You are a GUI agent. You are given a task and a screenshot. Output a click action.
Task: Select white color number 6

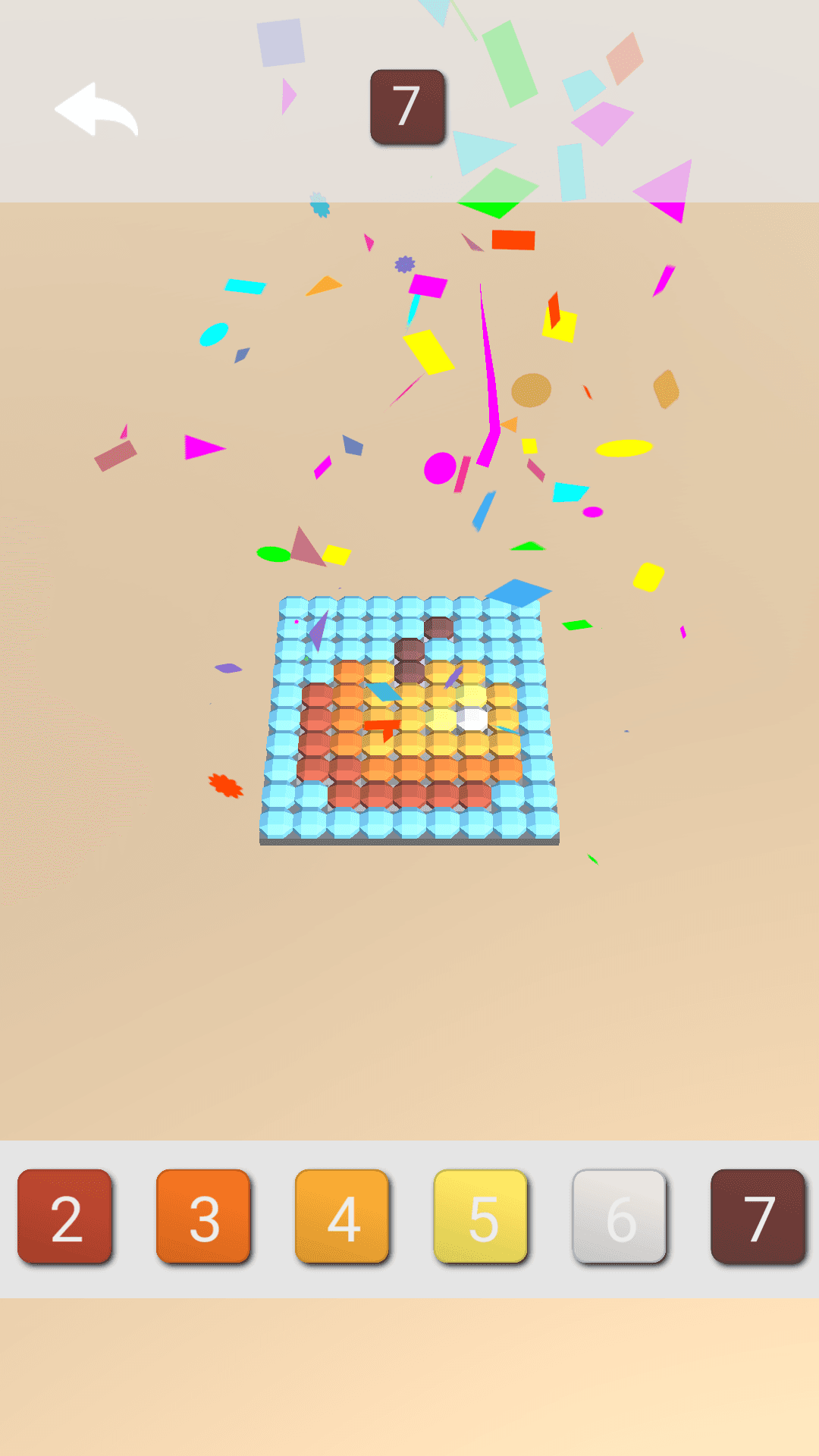[620, 1216]
